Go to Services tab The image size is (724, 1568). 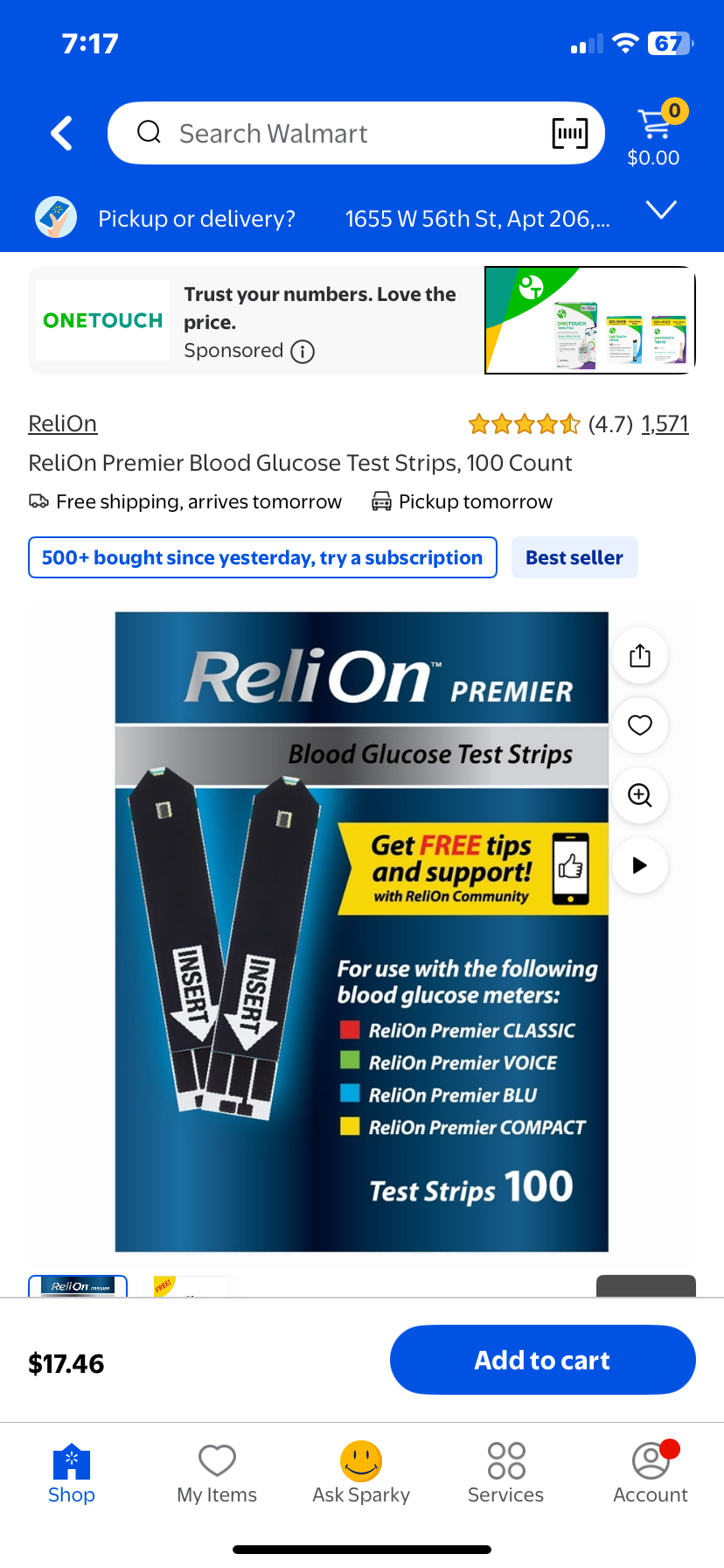(505, 1473)
